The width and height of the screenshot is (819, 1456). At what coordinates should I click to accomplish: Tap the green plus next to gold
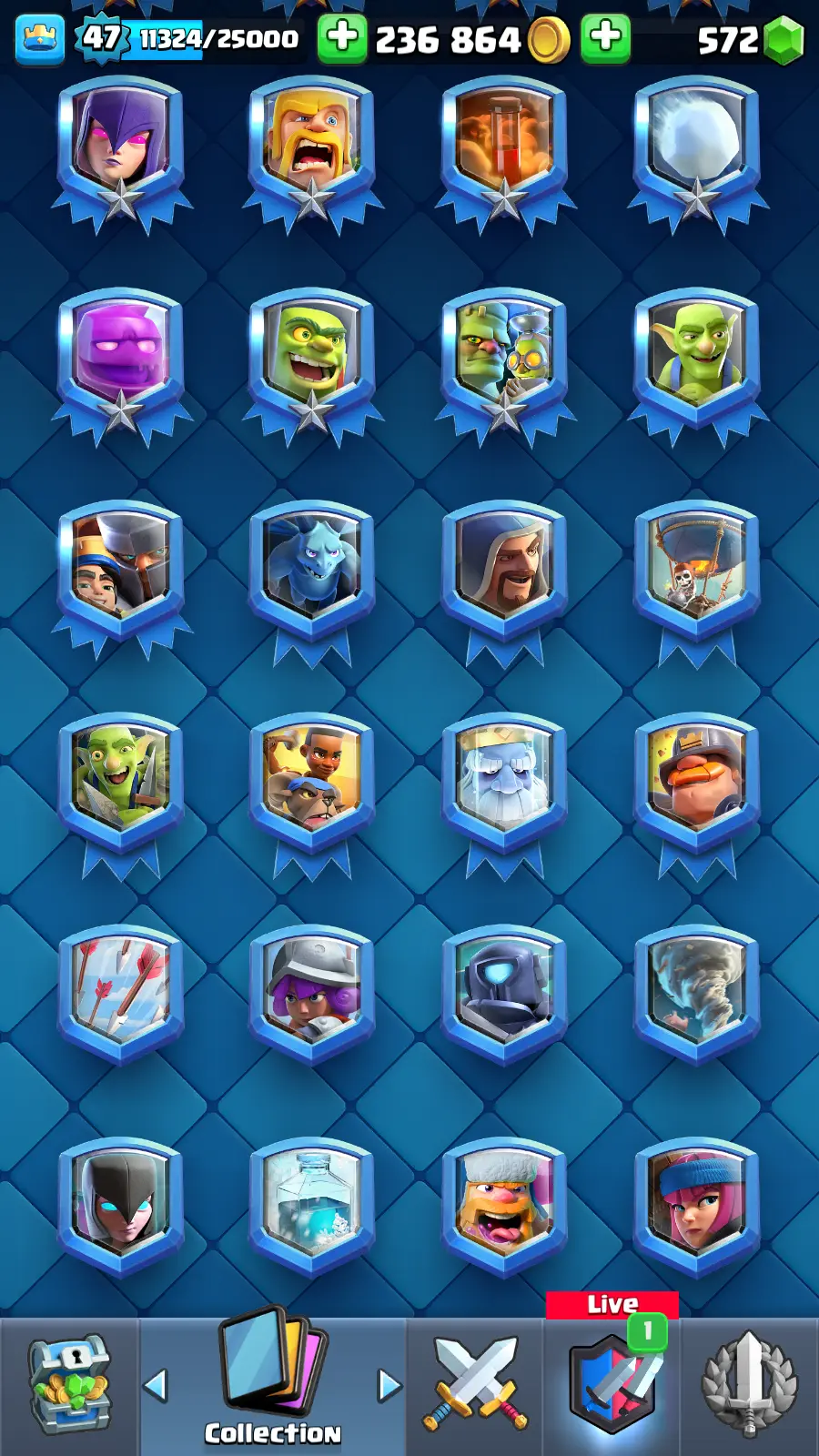[x=342, y=38]
